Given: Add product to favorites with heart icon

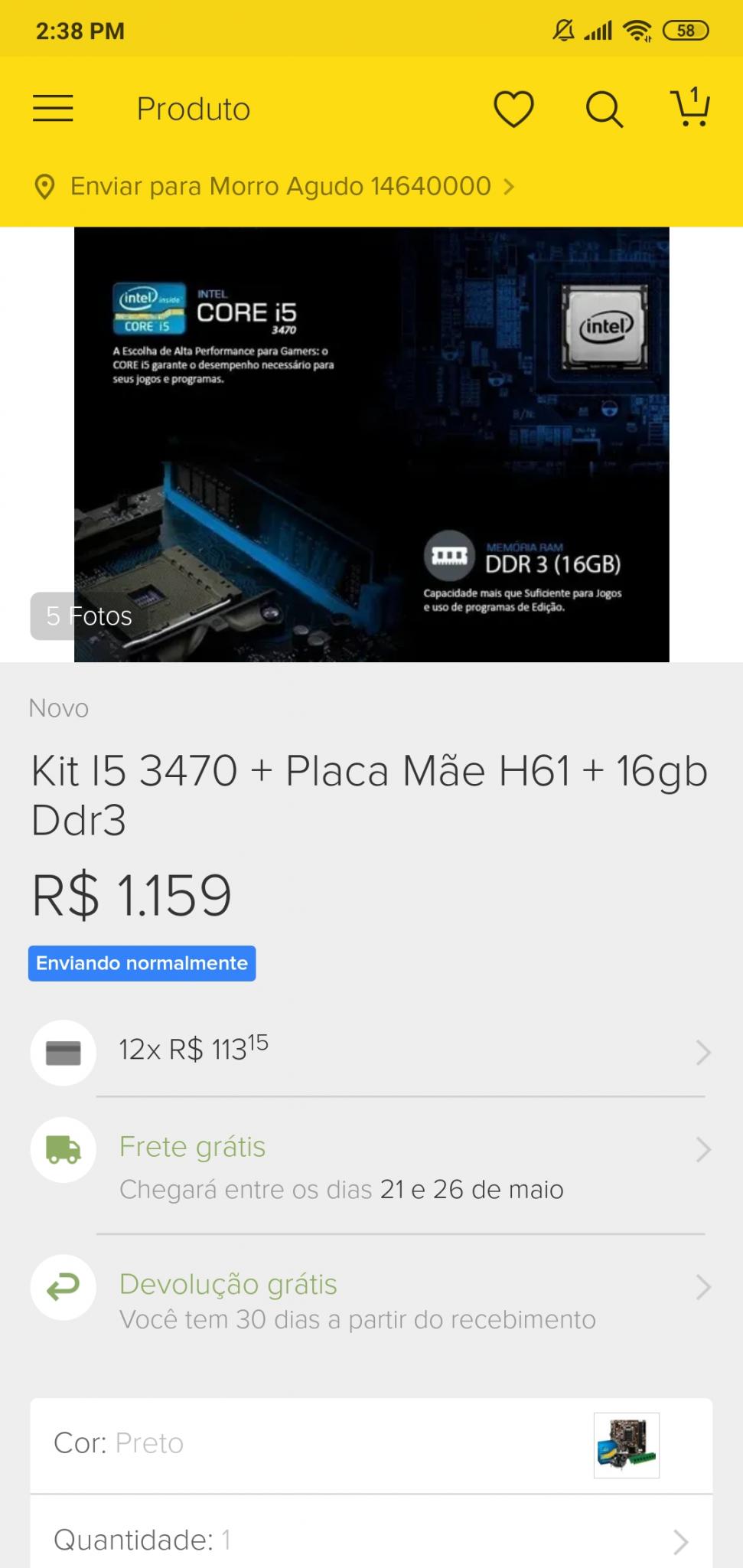Looking at the screenshot, I should pos(513,109).
